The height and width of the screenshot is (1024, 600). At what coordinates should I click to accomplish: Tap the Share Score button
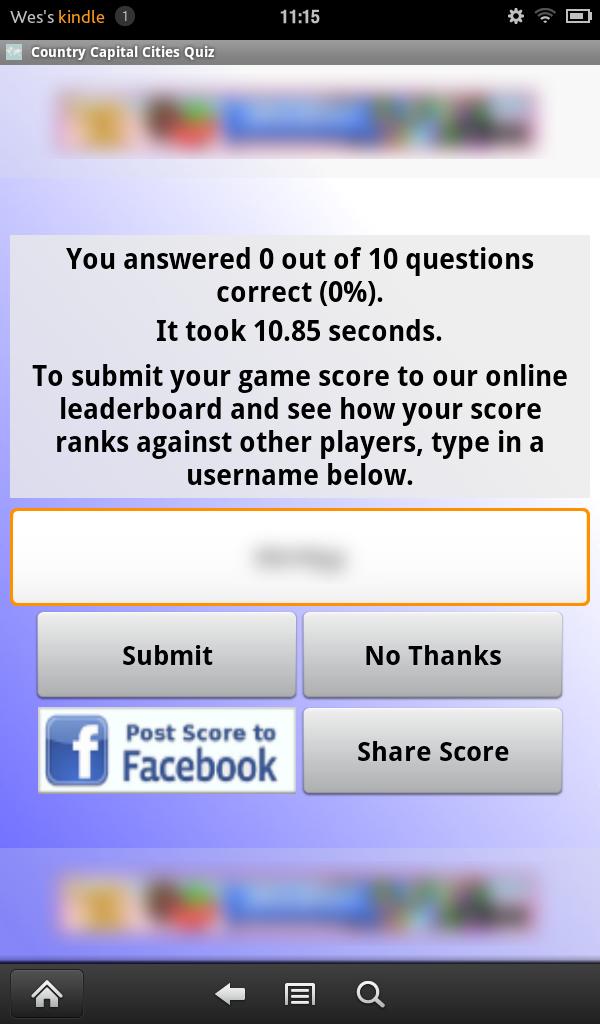(432, 751)
